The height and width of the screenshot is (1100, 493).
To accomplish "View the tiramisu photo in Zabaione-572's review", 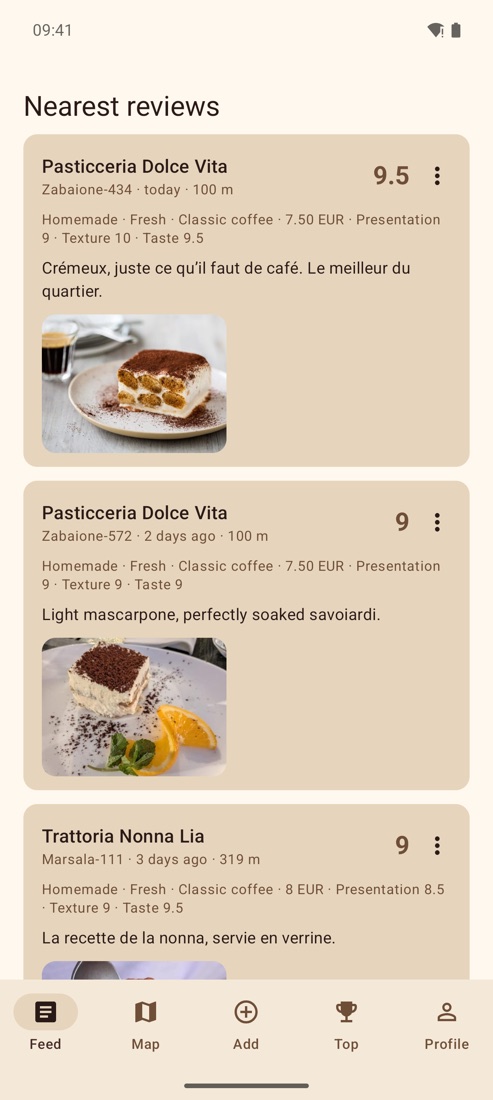I will coord(134,706).
